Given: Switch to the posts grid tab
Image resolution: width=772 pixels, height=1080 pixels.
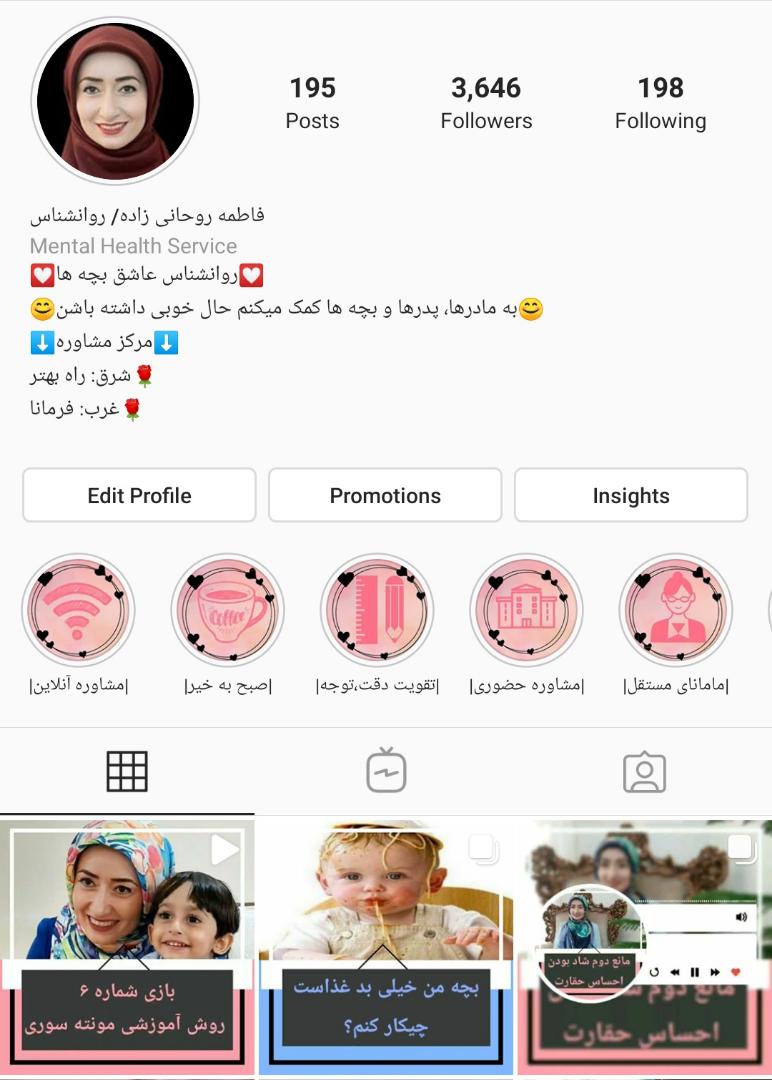Looking at the screenshot, I should [x=127, y=771].
